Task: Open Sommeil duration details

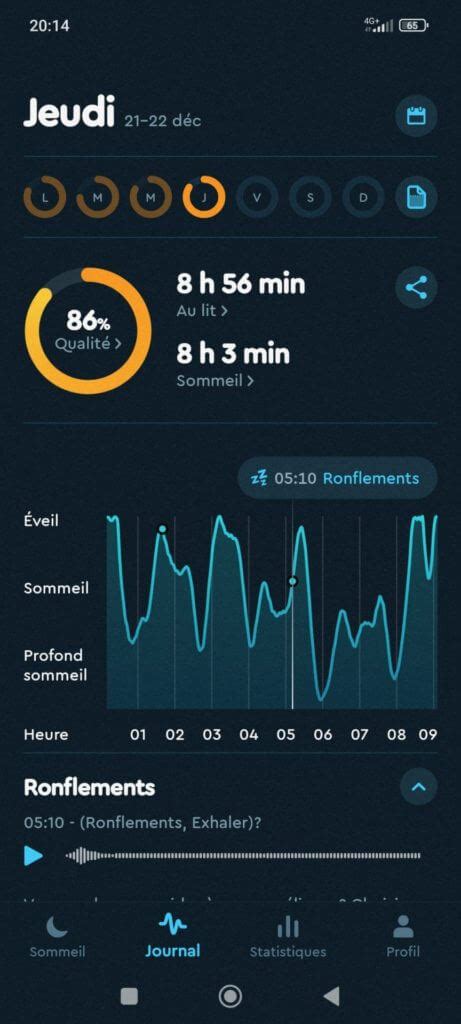Action: (x=215, y=381)
